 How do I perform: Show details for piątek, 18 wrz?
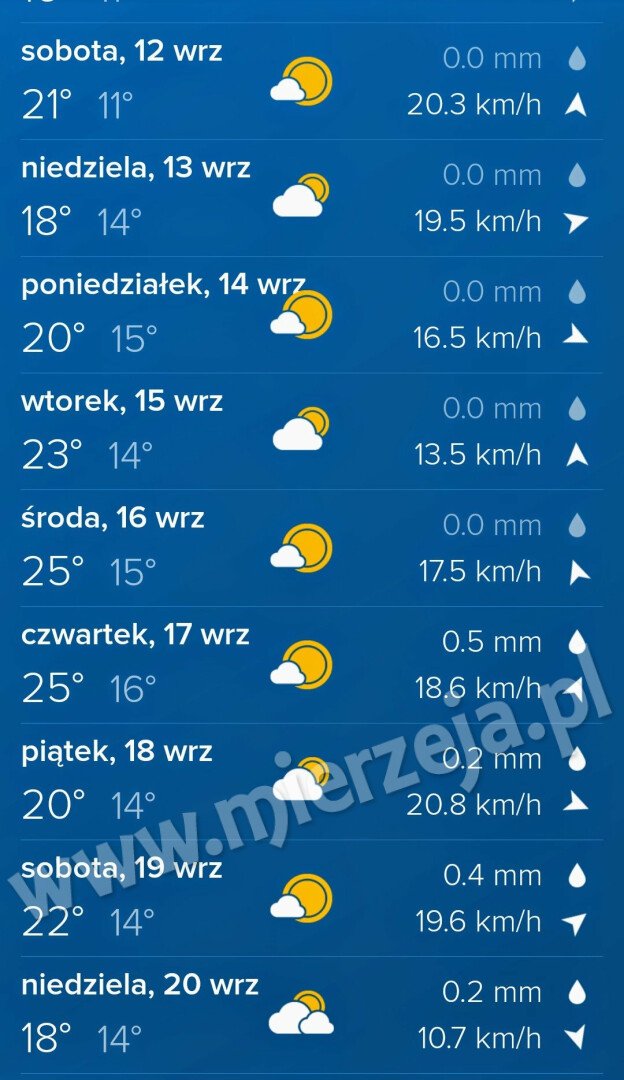(312, 782)
